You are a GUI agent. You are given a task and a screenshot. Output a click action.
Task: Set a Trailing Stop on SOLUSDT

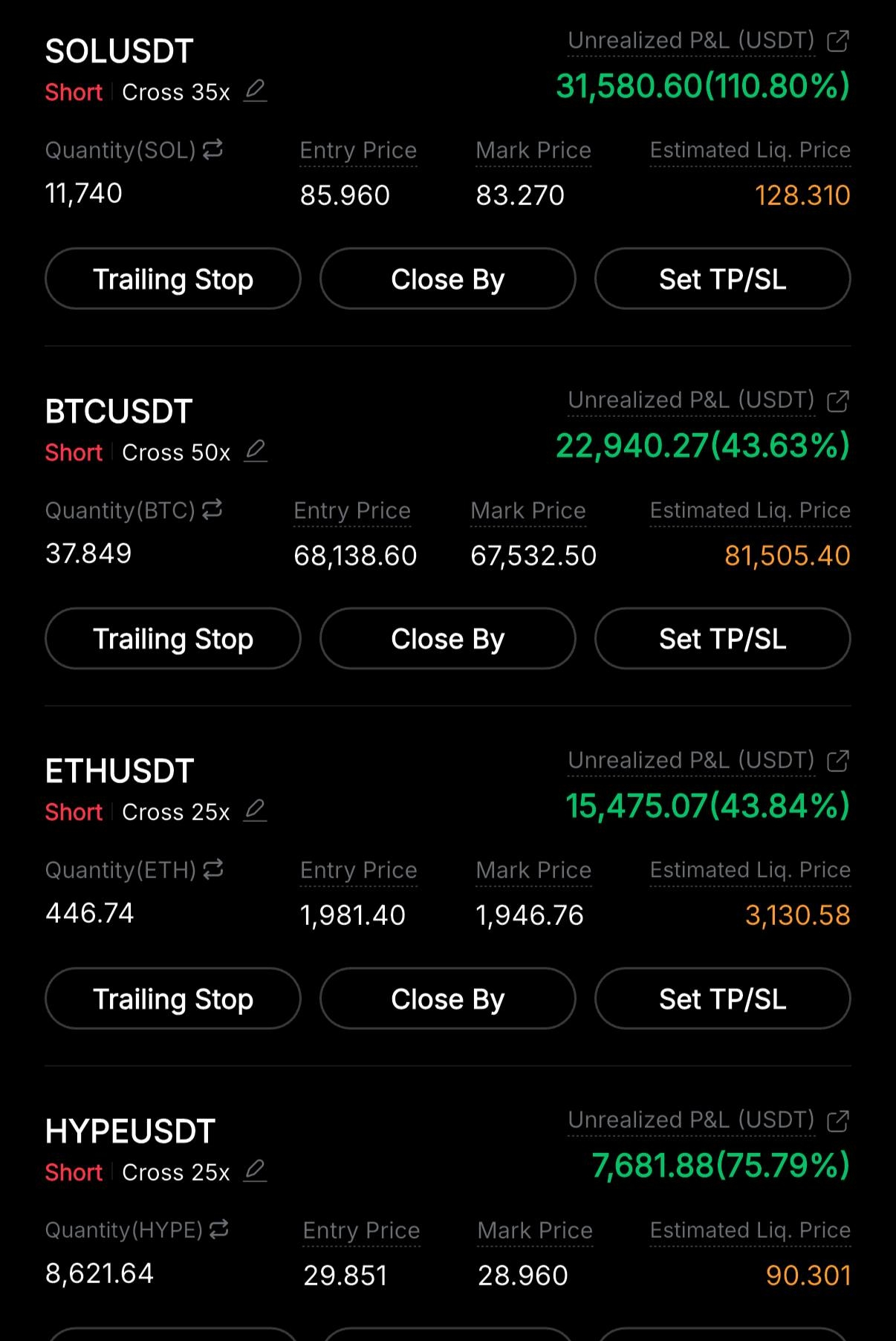(x=173, y=279)
